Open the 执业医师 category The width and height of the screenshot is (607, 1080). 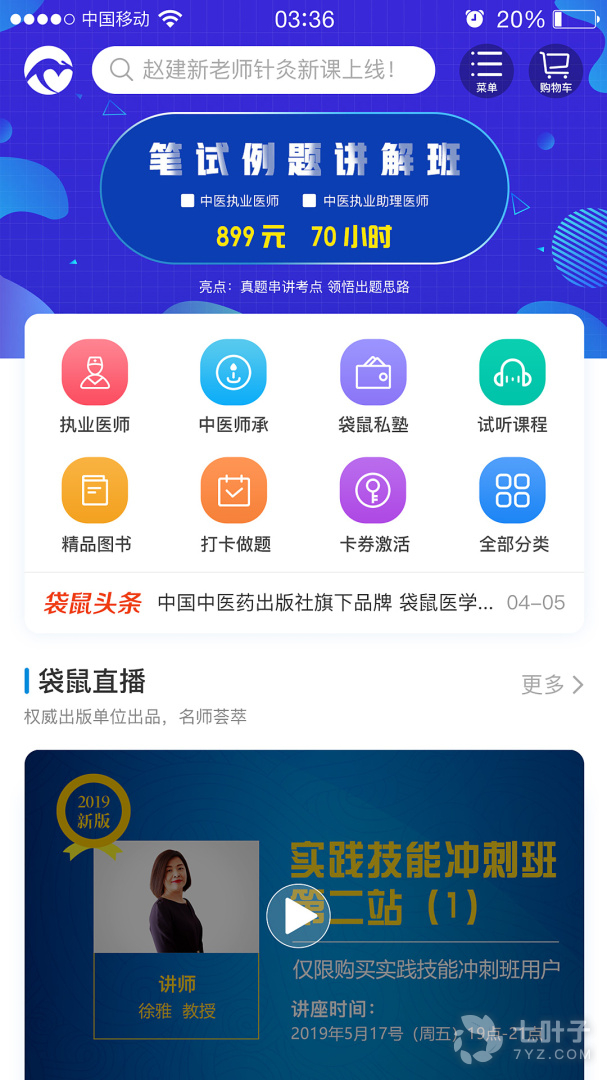[95, 386]
